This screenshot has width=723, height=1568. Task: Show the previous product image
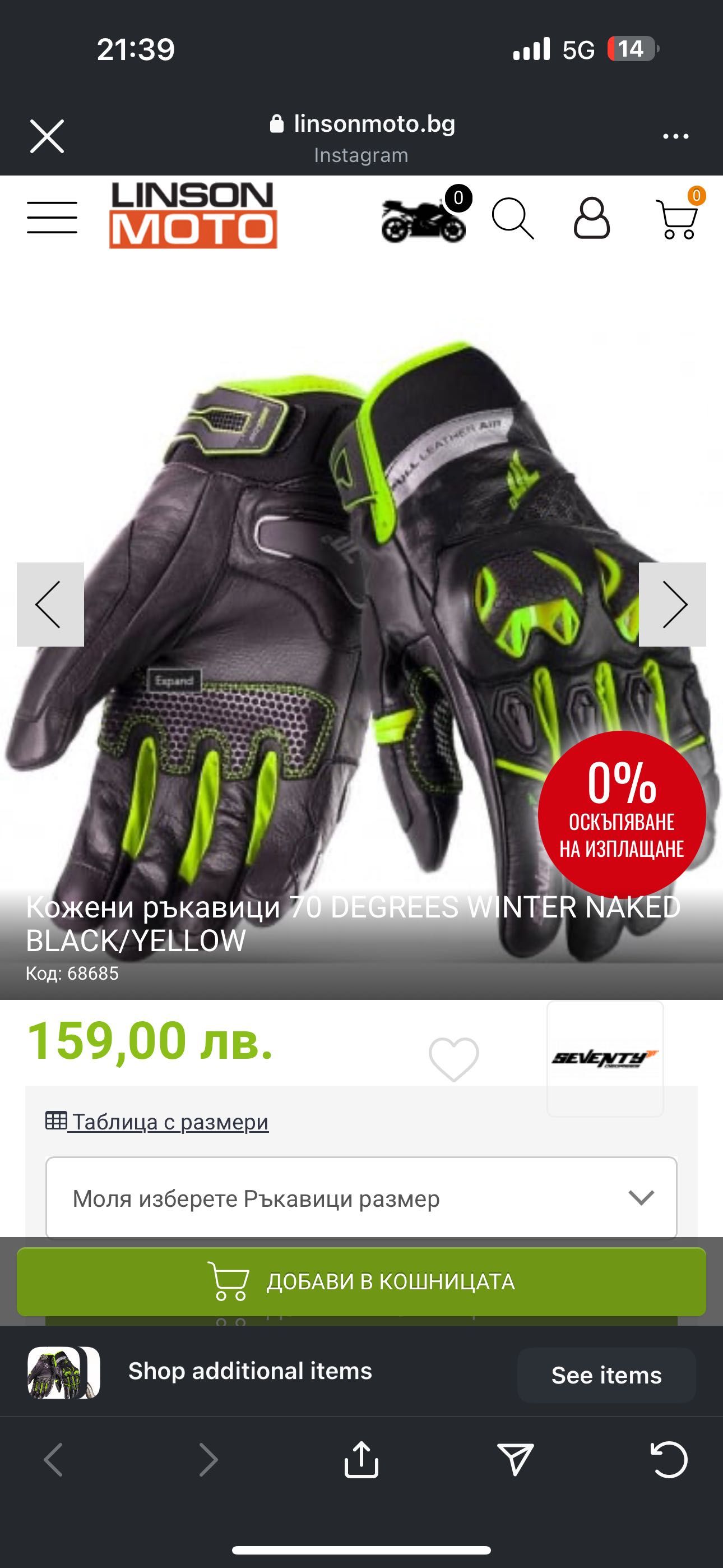50,605
